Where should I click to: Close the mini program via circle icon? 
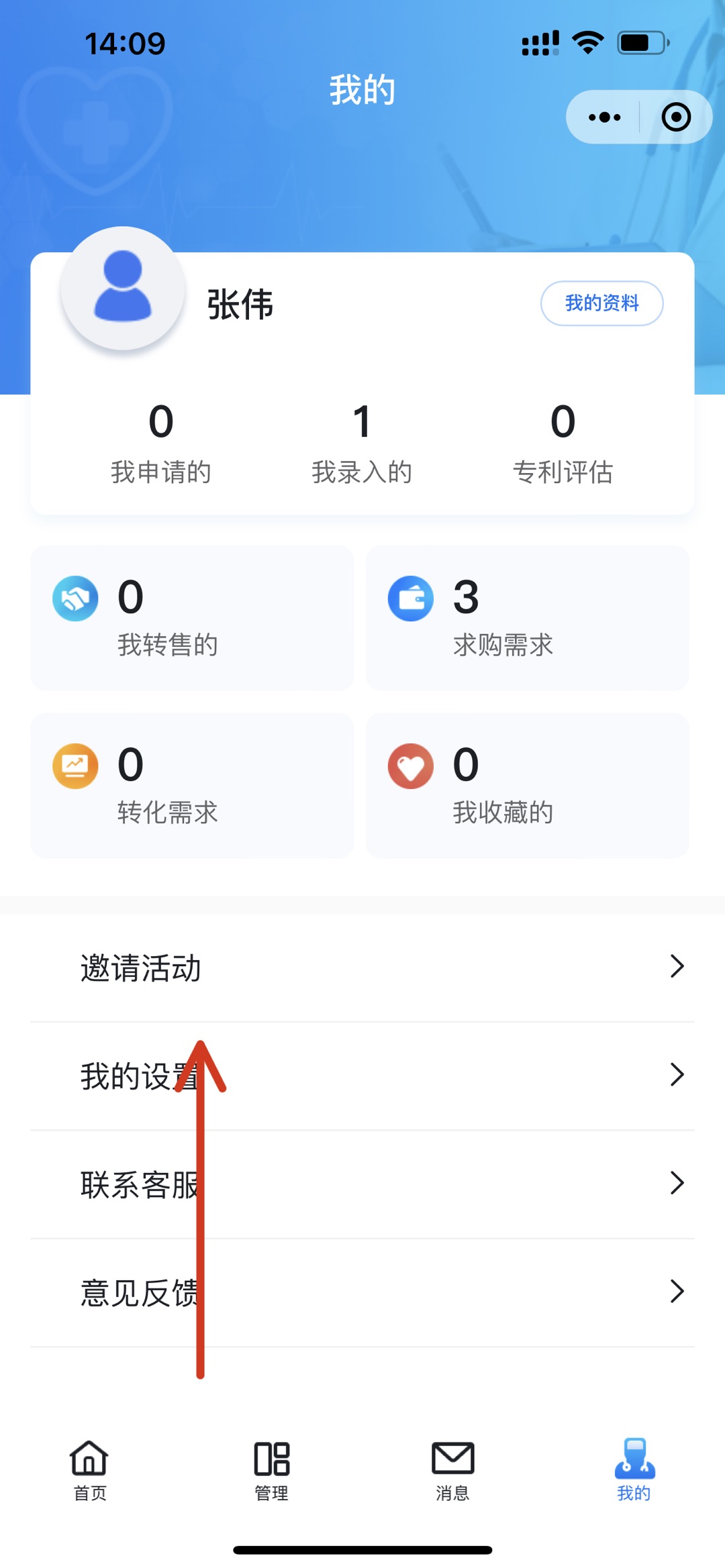tap(675, 117)
